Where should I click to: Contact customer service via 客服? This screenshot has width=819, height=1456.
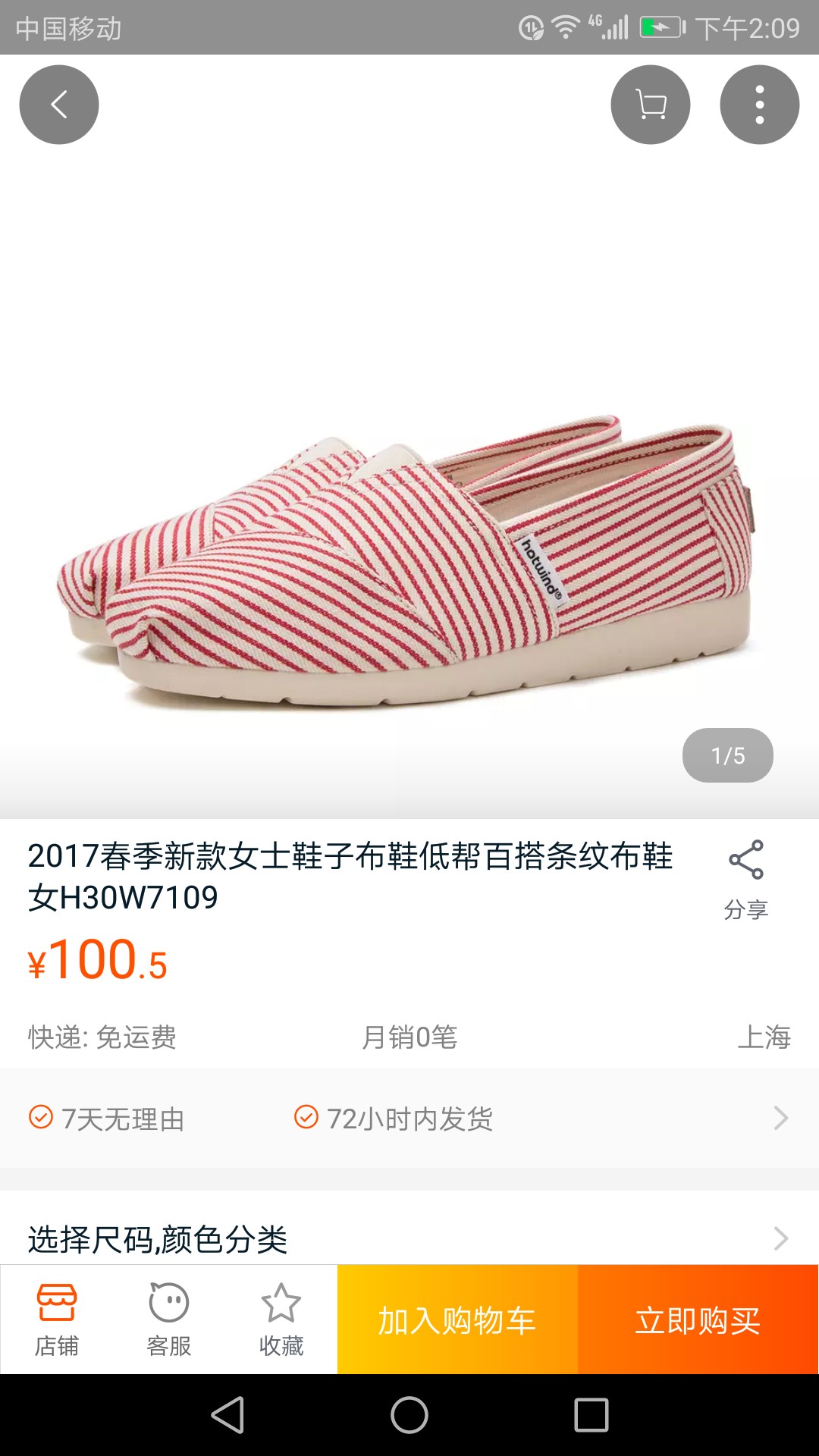click(x=169, y=1319)
